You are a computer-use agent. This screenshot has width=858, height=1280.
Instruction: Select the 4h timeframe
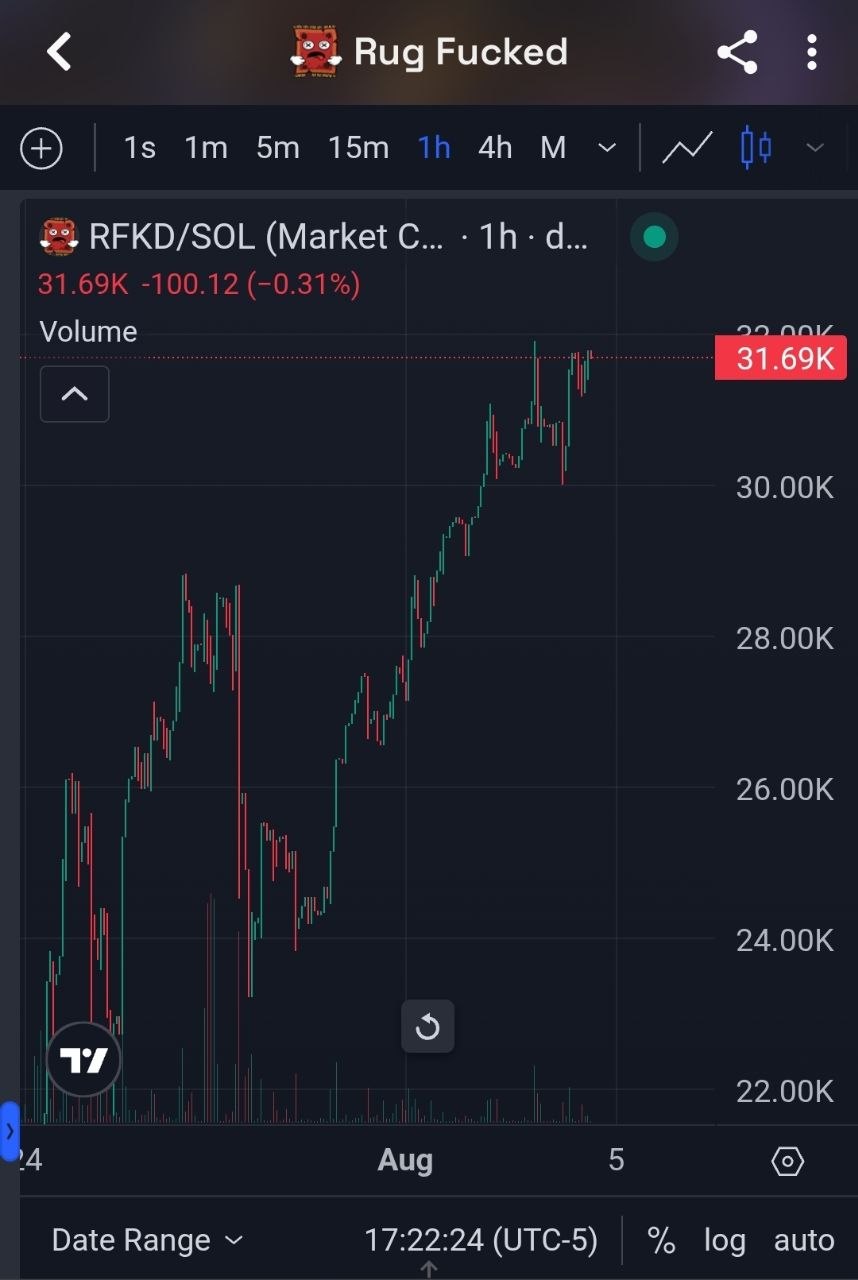click(495, 148)
